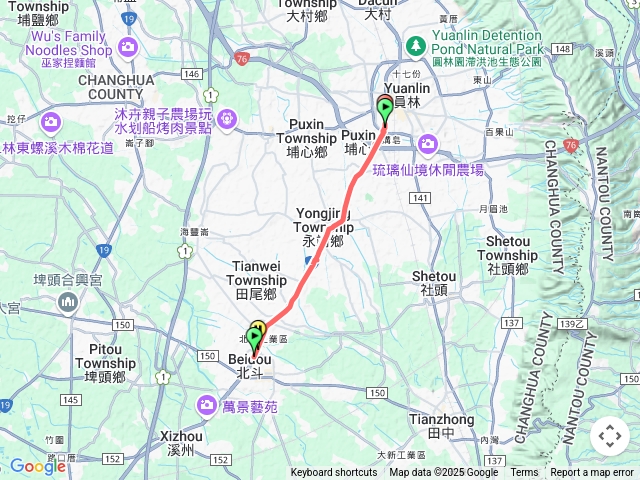Open Keyboard shortcuts link
The height and width of the screenshot is (480, 640).
point(334,473)
